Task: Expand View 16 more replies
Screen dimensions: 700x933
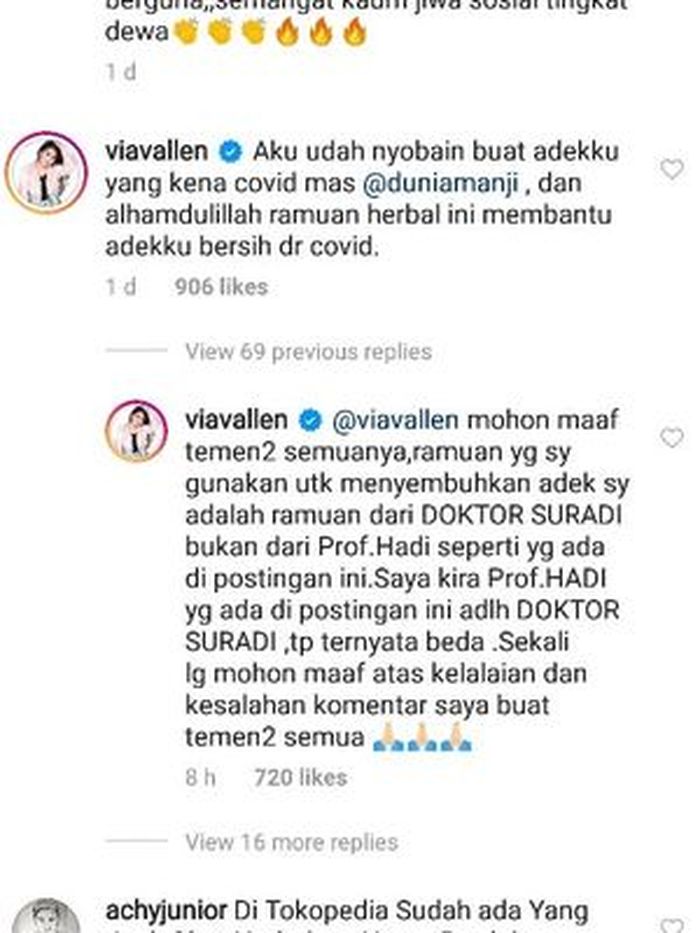Action: tap(291, 842)
